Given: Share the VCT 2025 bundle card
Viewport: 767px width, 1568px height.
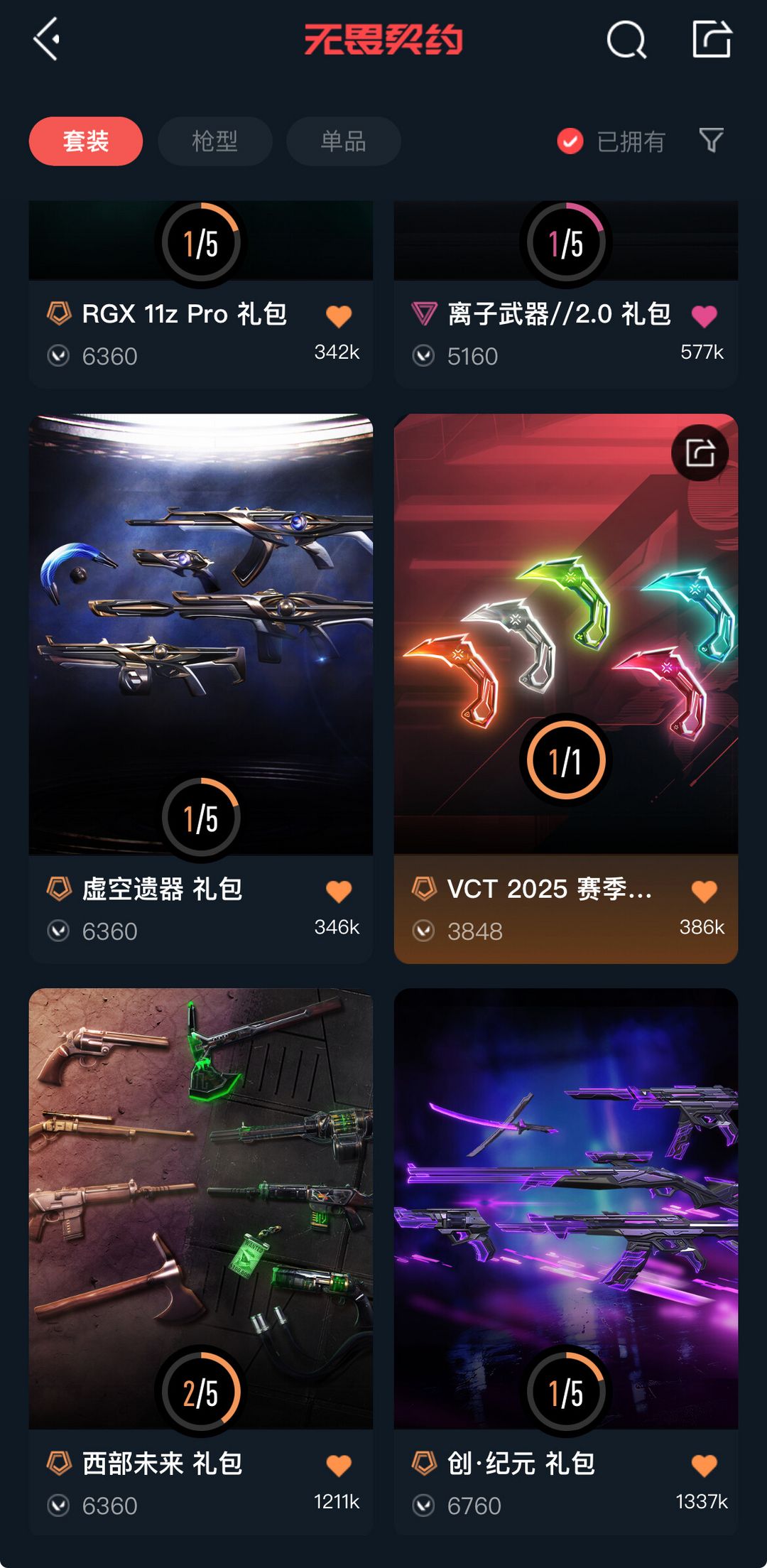Looking at the screenshot, I should pos(700,453).
